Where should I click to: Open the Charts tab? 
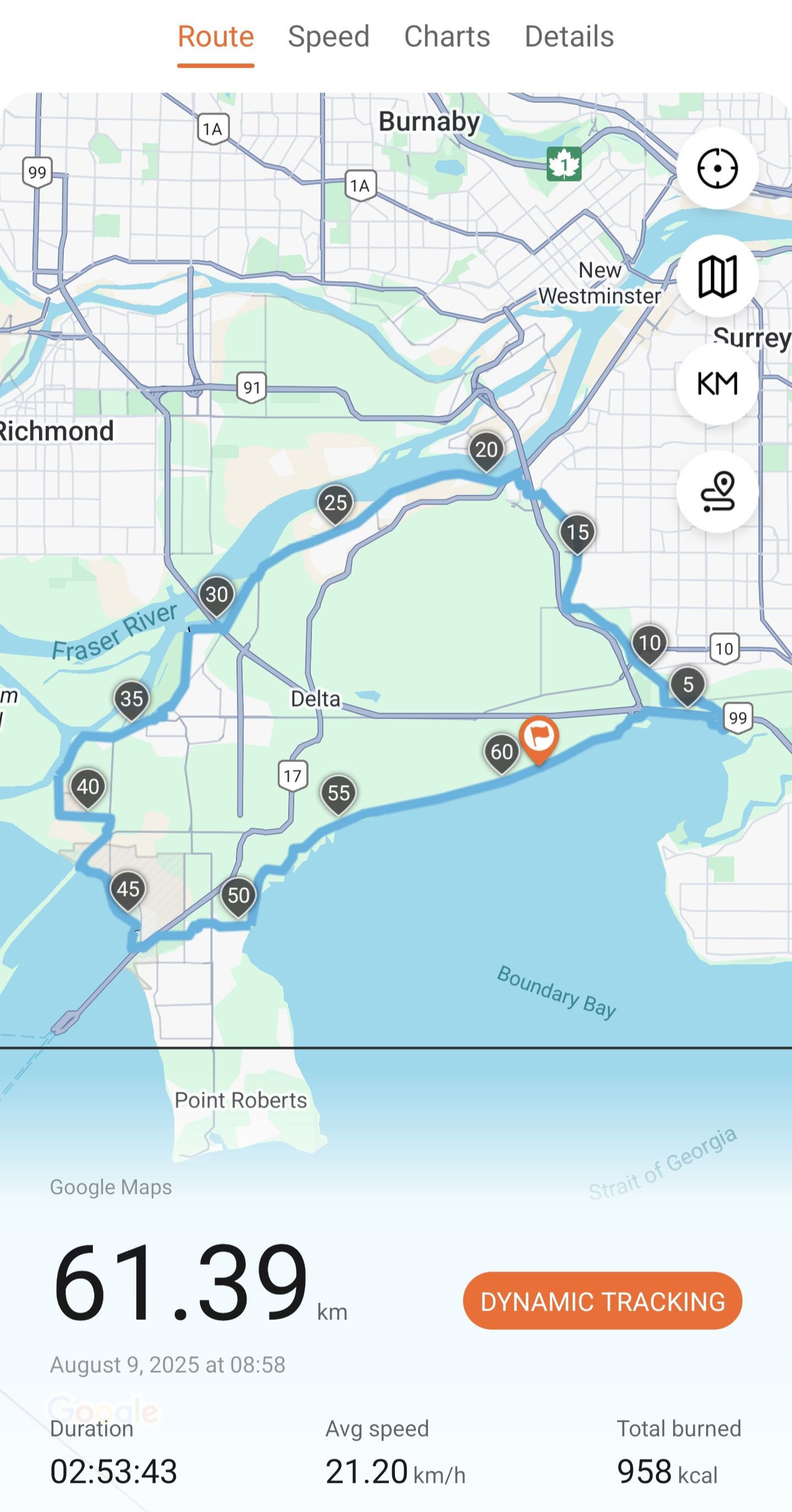click(x=447, y=36)
